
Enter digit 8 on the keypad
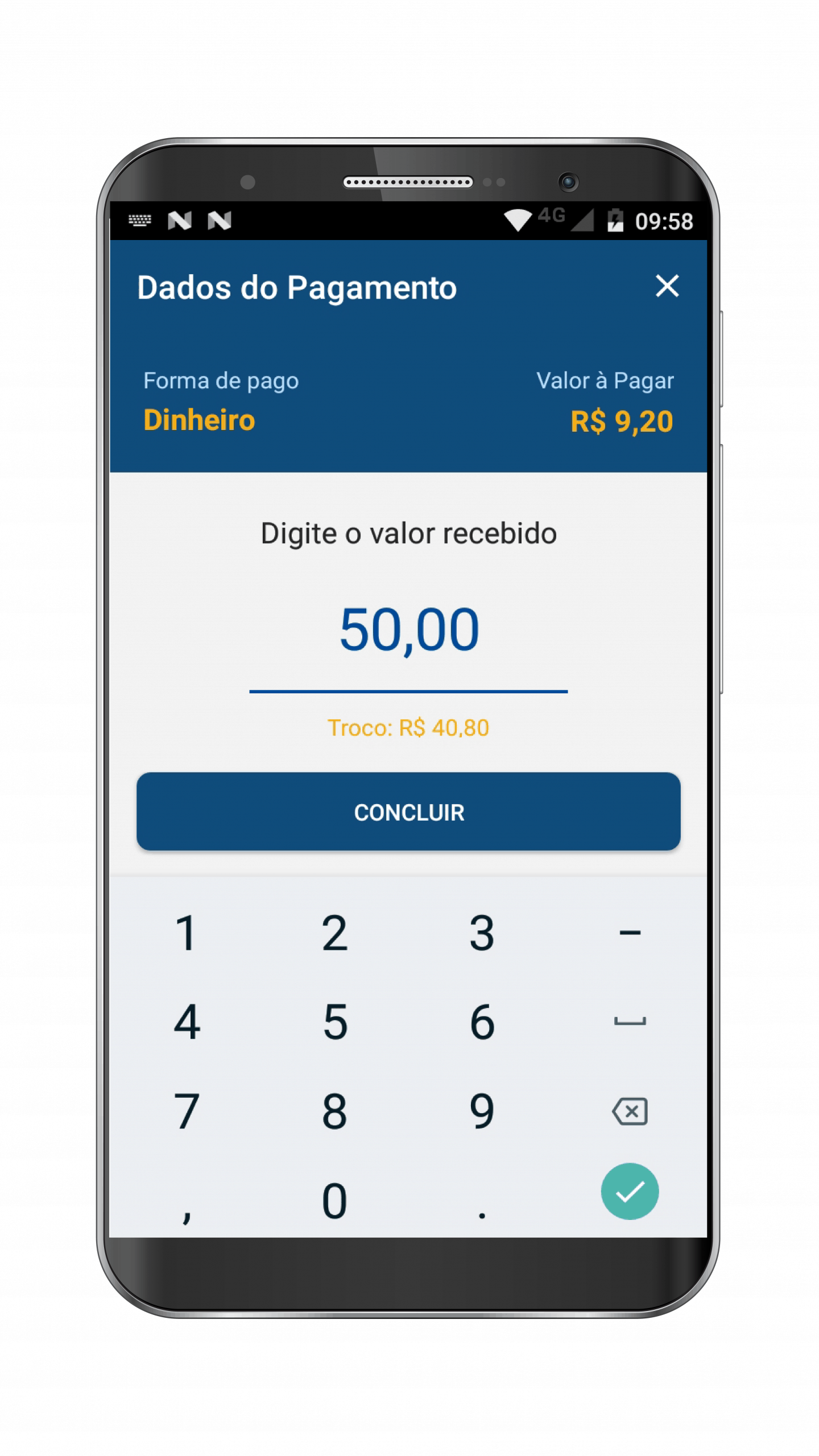tap(334, 1111)
